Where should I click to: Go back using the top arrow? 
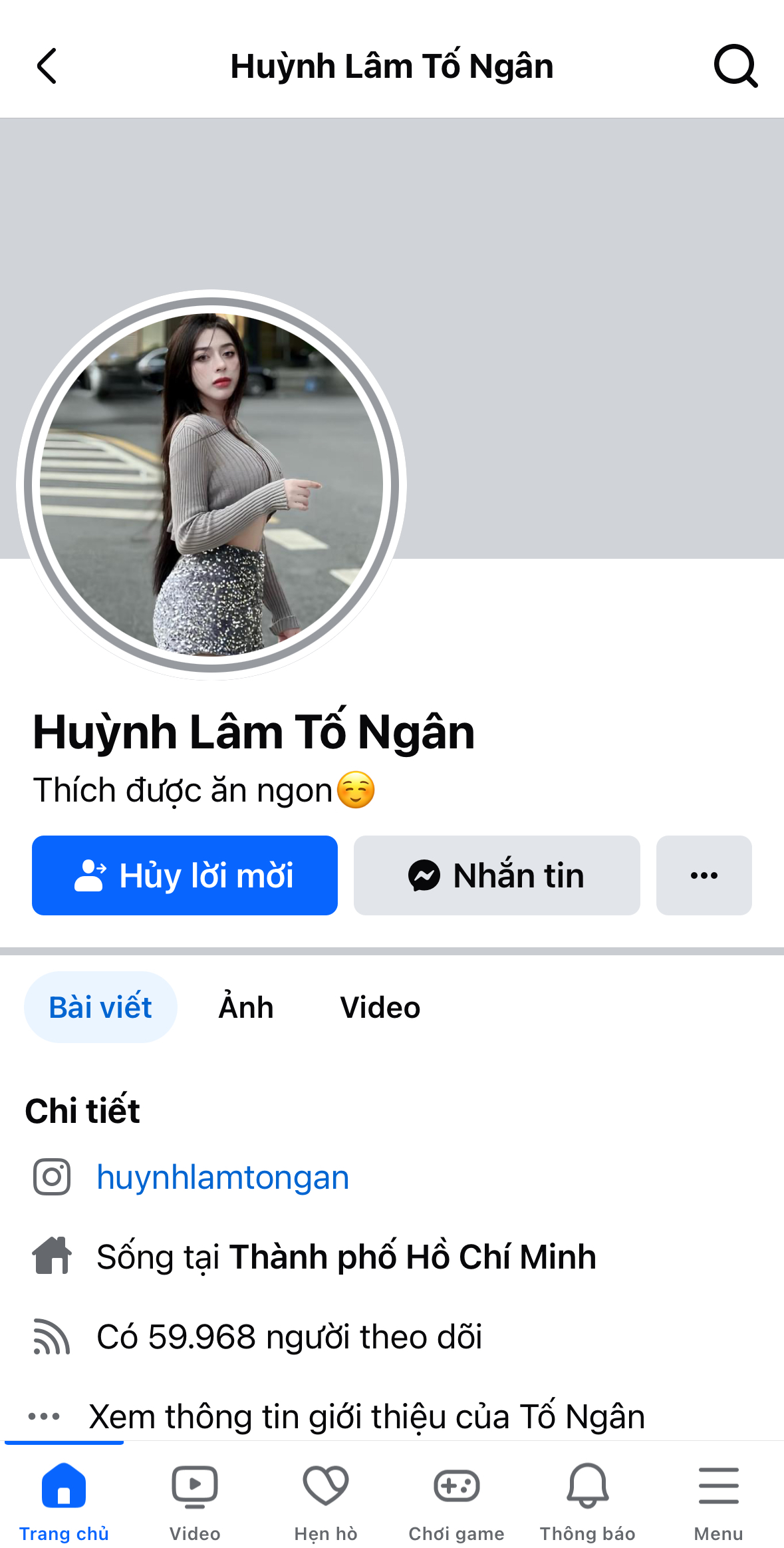(47, 66)
